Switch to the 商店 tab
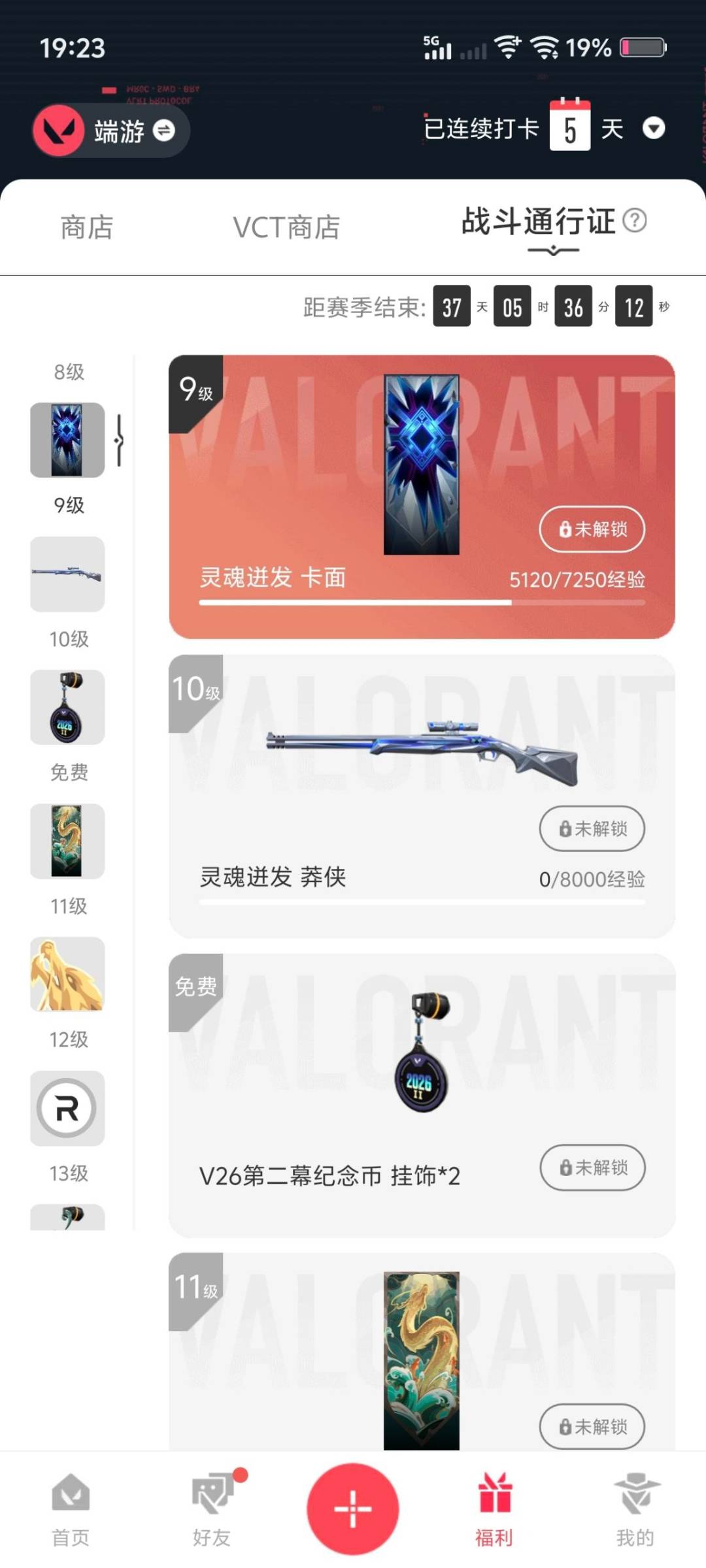 (87, 227)
